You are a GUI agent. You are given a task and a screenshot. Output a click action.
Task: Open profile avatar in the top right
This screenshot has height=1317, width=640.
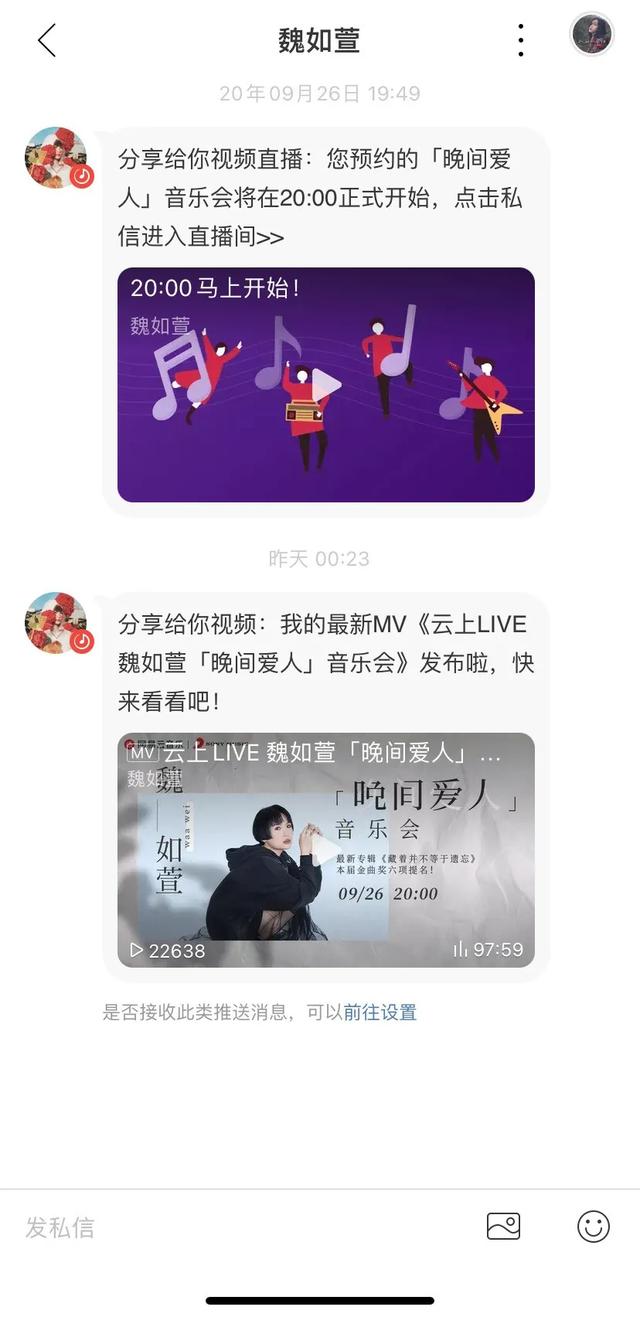[591, 35]
